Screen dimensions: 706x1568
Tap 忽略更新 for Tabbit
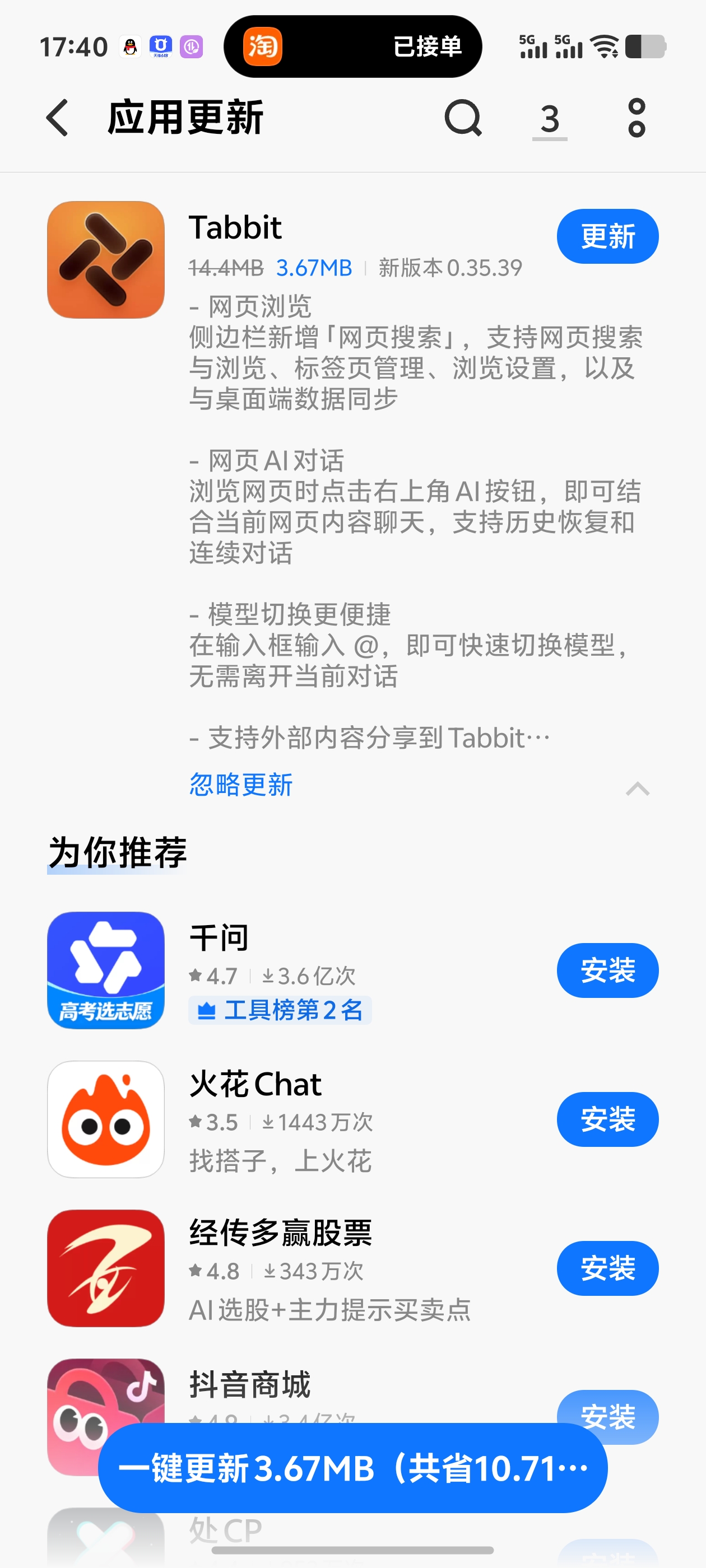[x=240, y=785]
